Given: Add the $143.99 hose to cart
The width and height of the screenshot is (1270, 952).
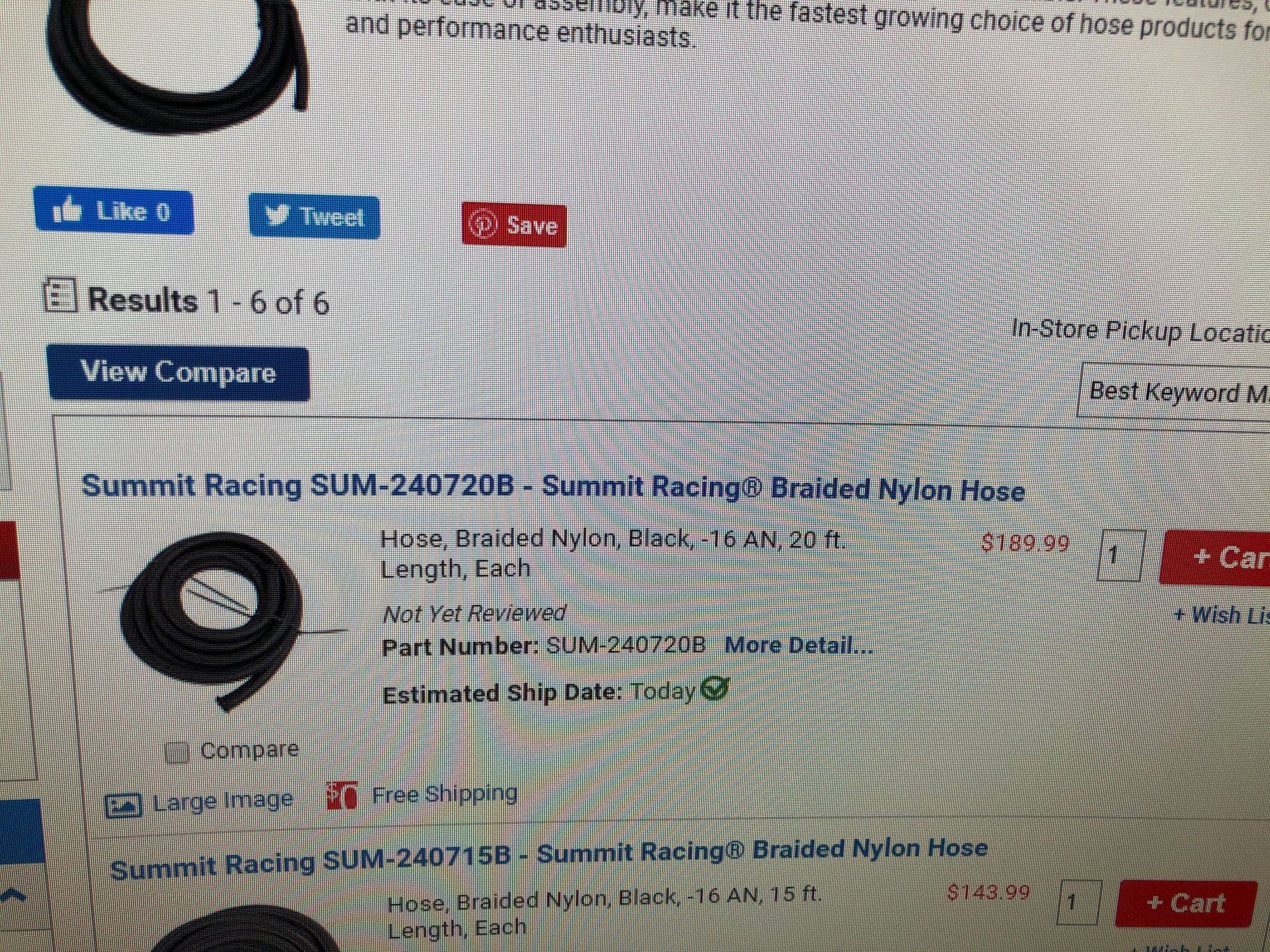Looking at the screenshot, I should [x=1186, y=902].
